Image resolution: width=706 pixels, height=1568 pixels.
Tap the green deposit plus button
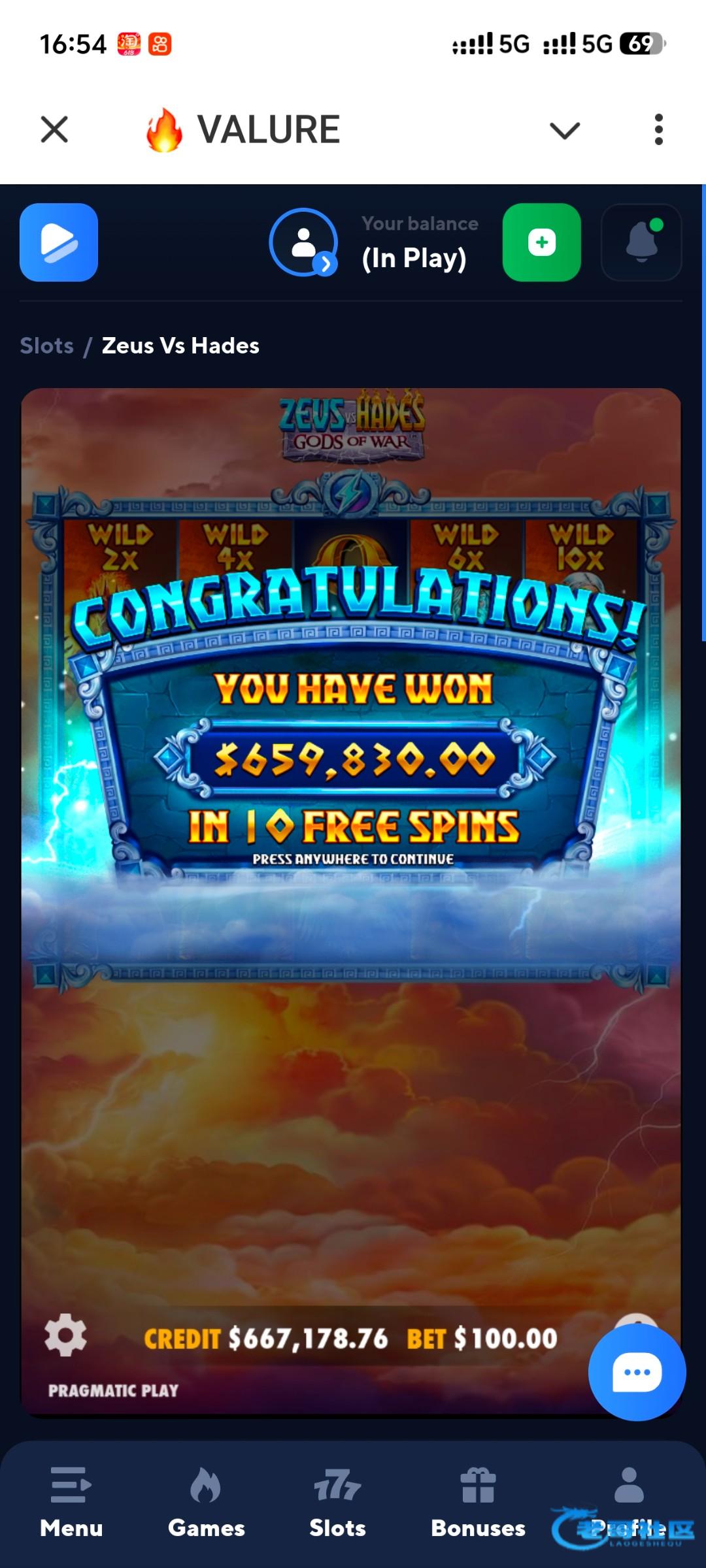coord(541,242)
